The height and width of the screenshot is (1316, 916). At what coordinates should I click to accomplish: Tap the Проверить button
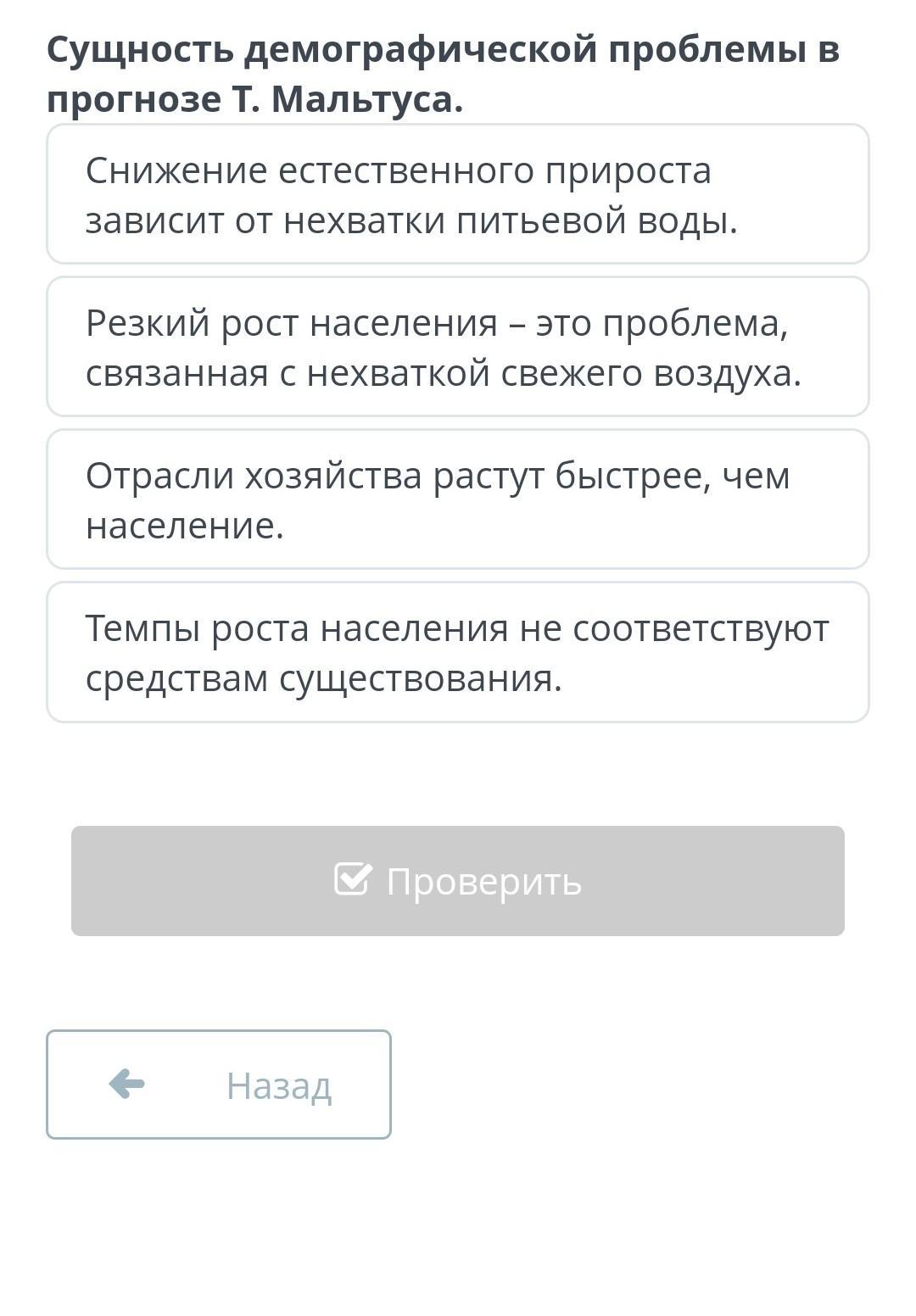(x=458, y=881)
